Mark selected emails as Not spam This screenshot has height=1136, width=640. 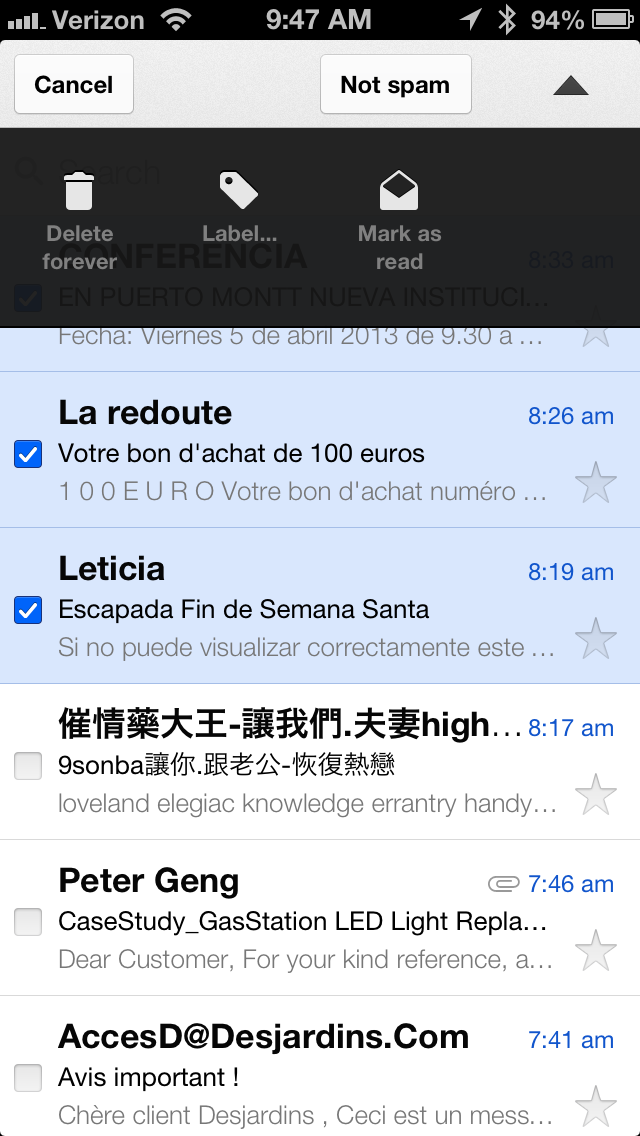[396, 84]
